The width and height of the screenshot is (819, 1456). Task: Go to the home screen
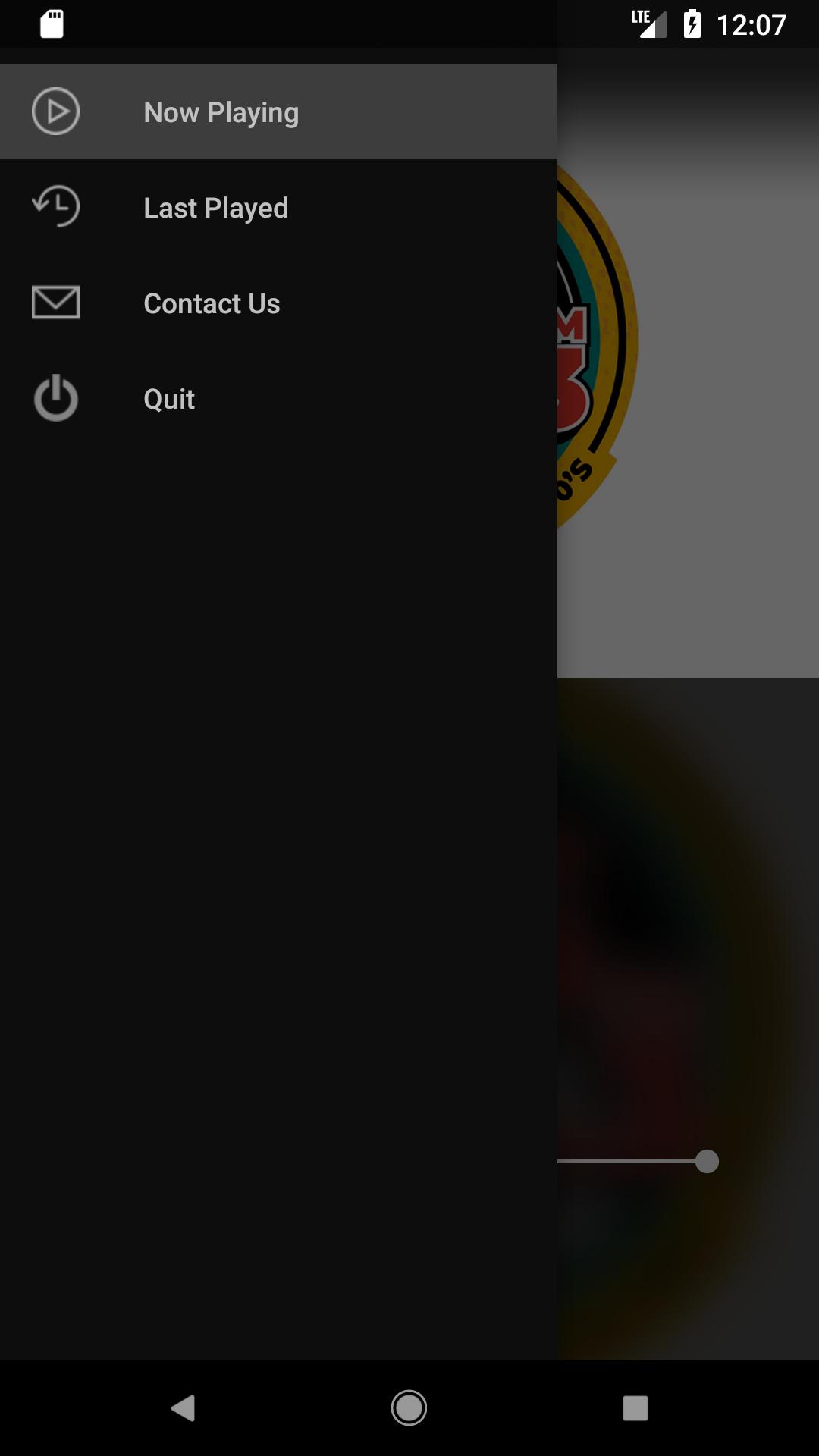[x=409, y=1408]
